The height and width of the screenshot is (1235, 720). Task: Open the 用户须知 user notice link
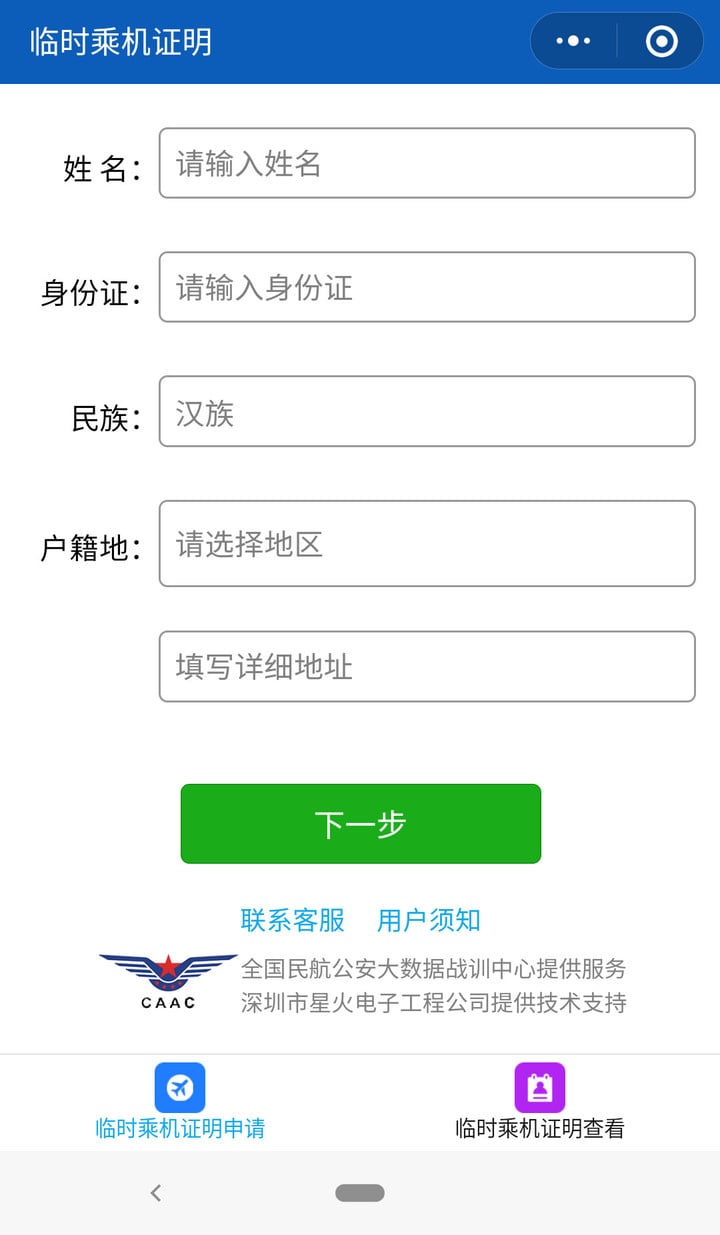click(x=429, y=920)
